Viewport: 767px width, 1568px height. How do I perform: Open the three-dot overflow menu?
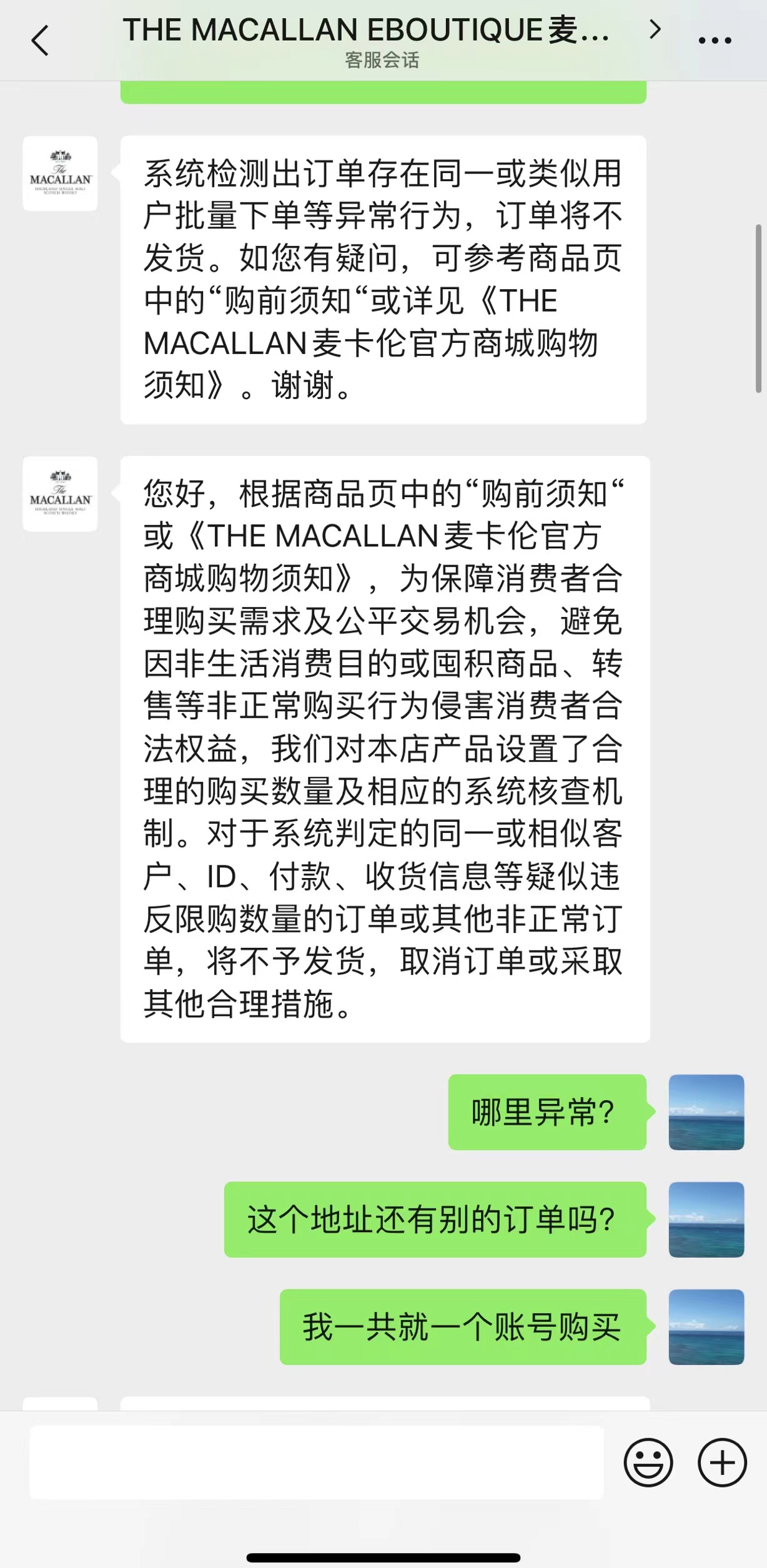pyautogui.click(x=715, y=41)
